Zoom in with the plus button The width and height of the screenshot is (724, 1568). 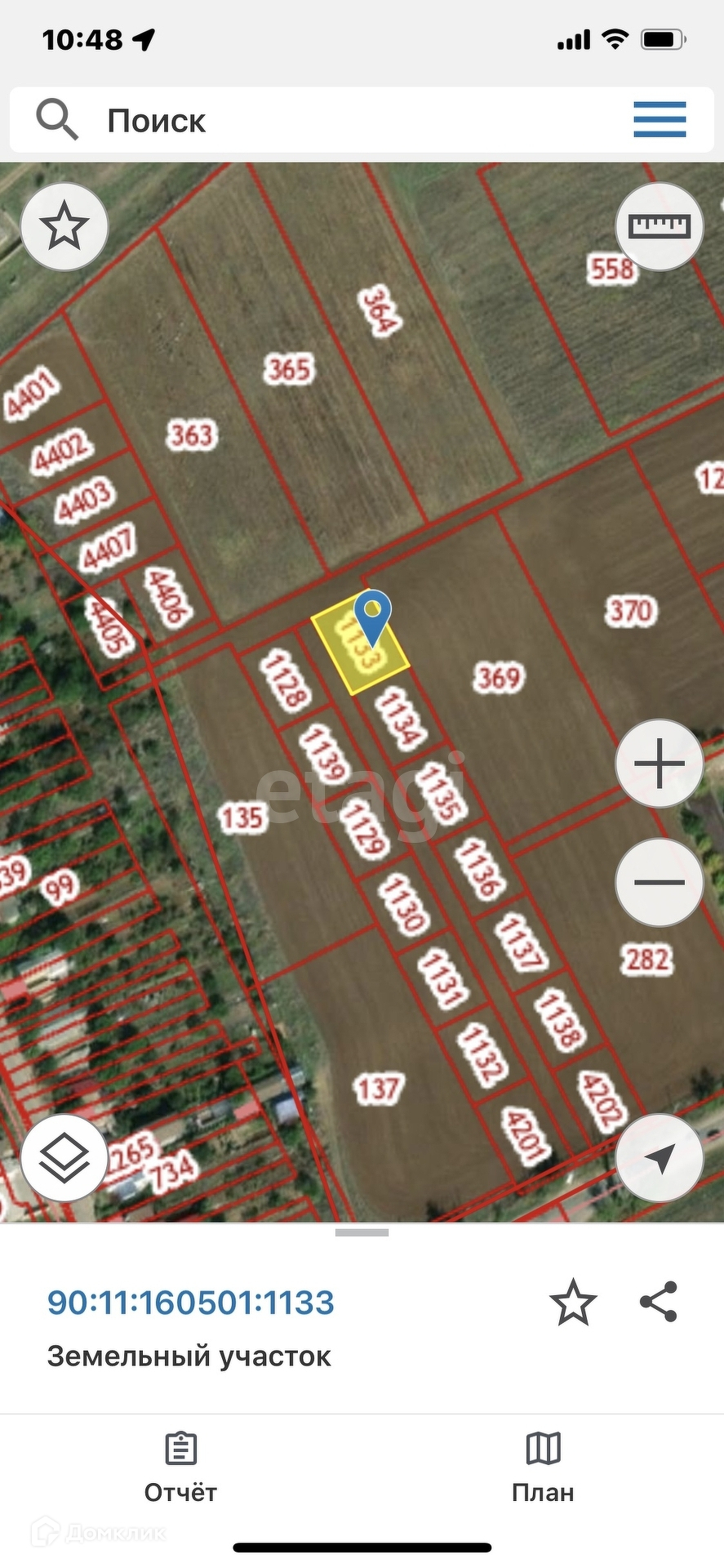(x=659, y=764)
